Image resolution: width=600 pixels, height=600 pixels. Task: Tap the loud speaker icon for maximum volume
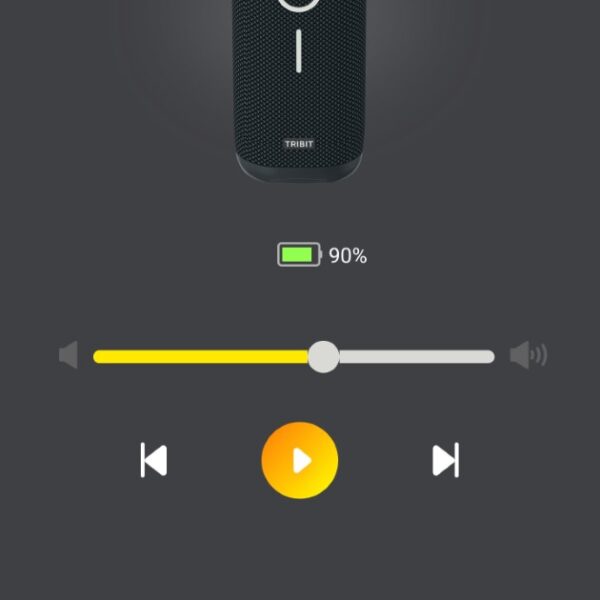(x=528, y=355)
